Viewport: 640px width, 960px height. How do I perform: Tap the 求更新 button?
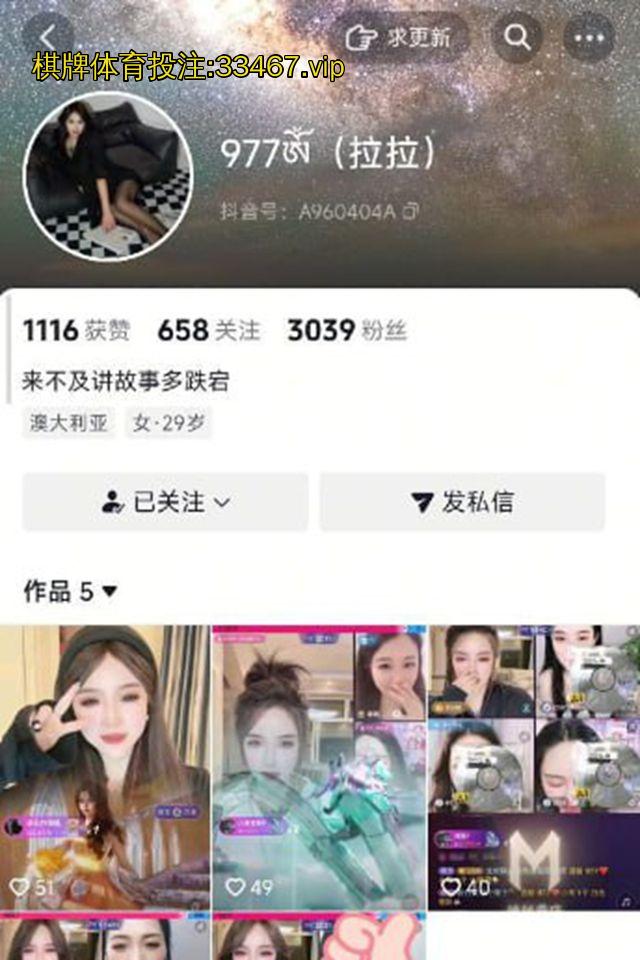pyautogui.click(x=400, y=38)
